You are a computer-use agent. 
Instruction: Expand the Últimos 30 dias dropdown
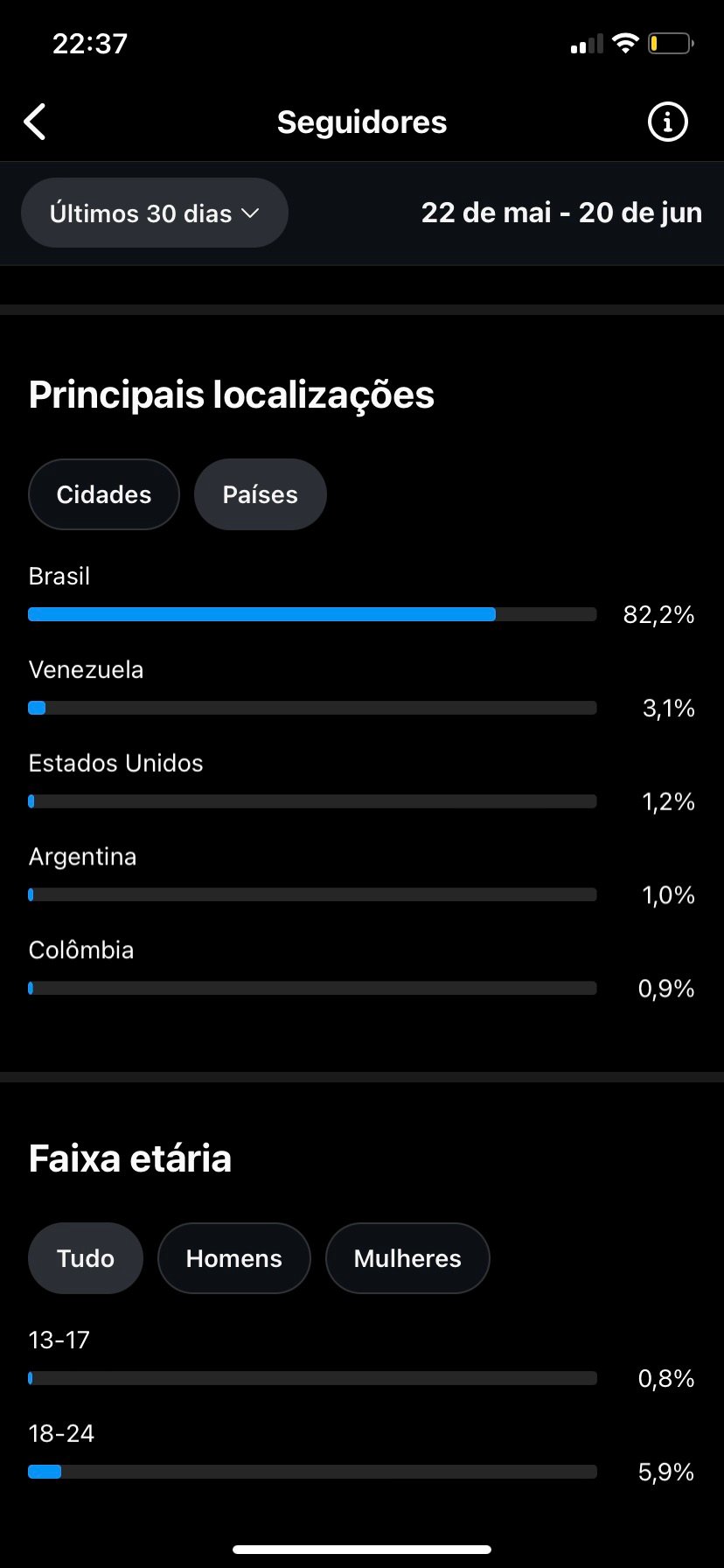[x=155, y=213]
